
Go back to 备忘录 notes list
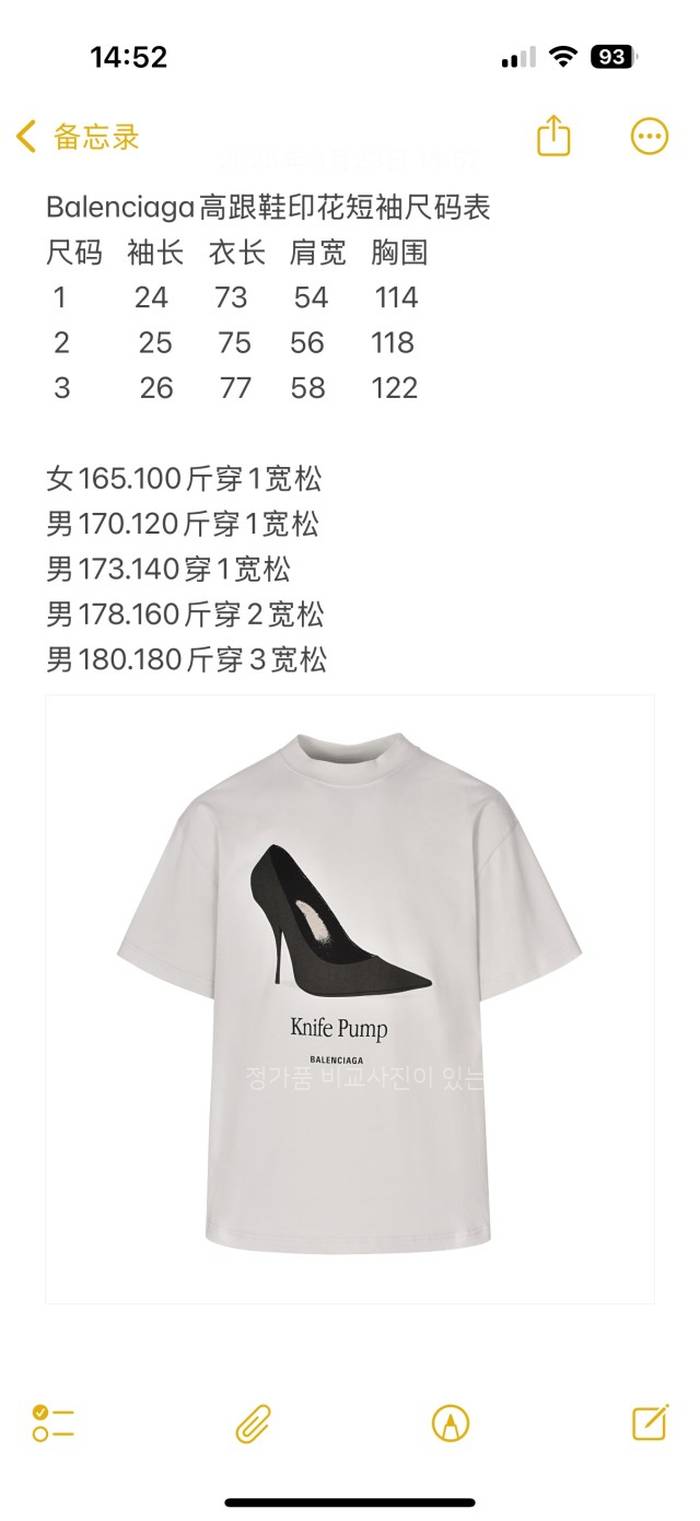pyautogui.click(x=78, y=137)
